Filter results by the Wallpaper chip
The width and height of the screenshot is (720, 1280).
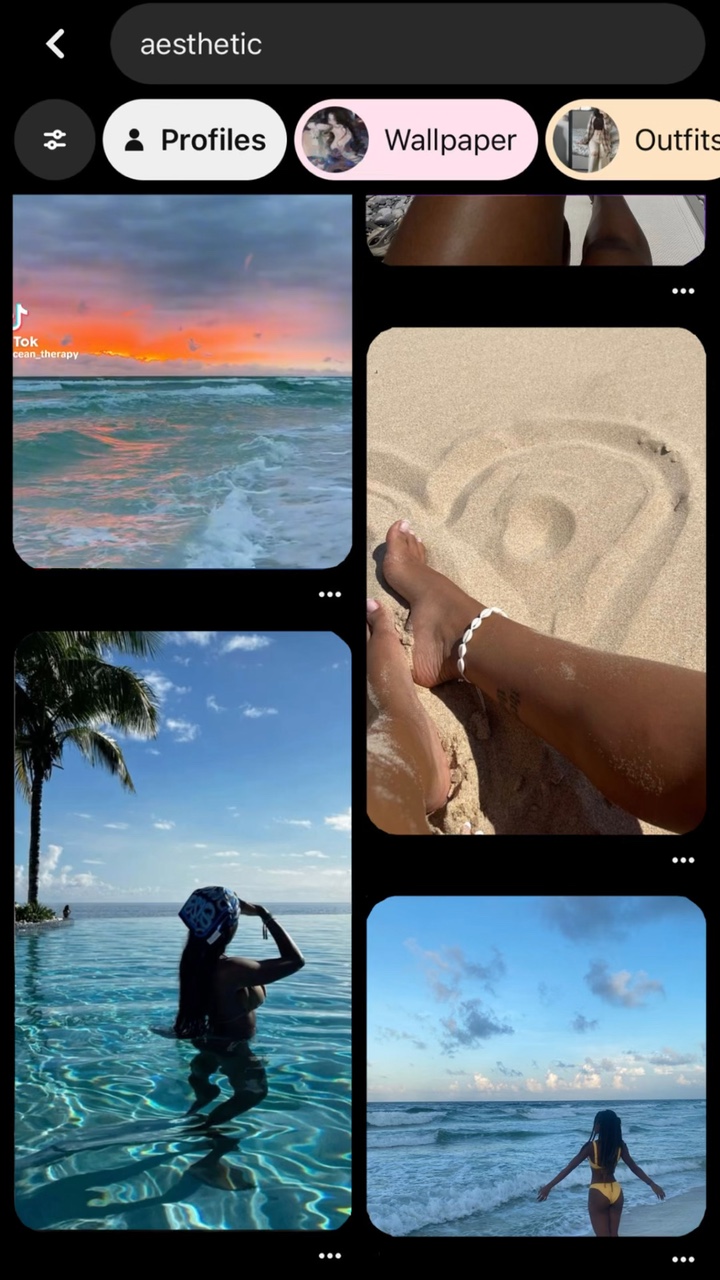[416, 140]
